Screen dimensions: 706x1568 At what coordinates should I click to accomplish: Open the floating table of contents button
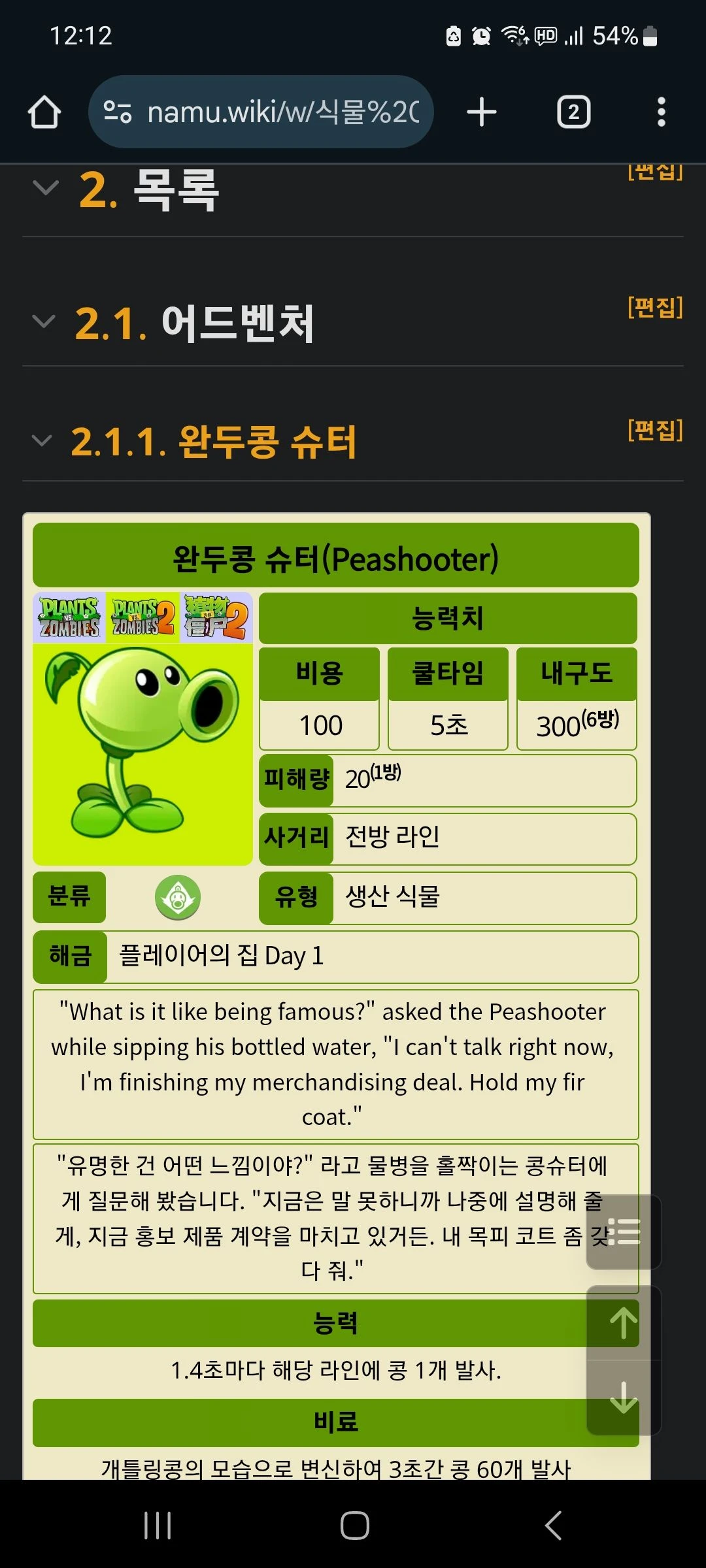(x=624, y=1232)
